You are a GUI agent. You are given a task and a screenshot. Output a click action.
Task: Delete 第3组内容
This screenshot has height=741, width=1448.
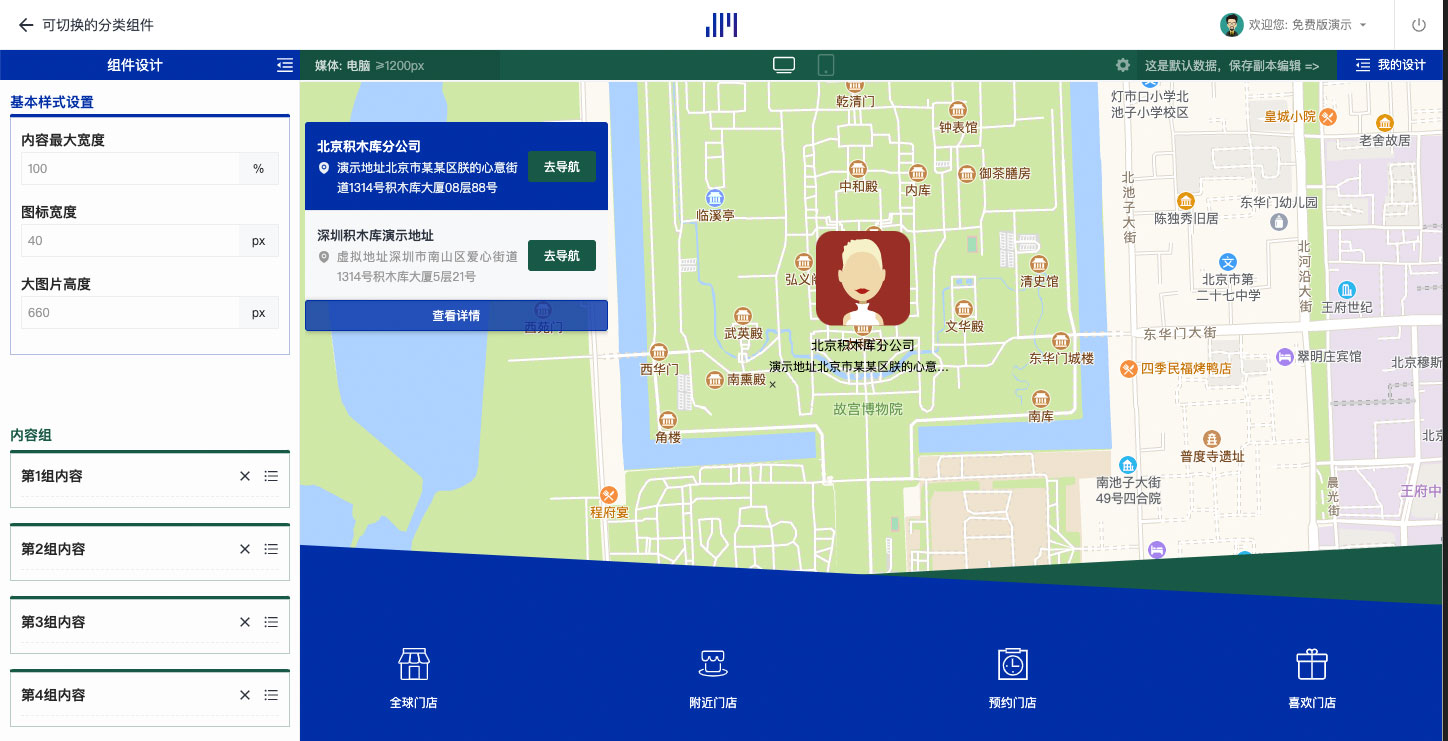pyautogui.click(x=245, y=622)
